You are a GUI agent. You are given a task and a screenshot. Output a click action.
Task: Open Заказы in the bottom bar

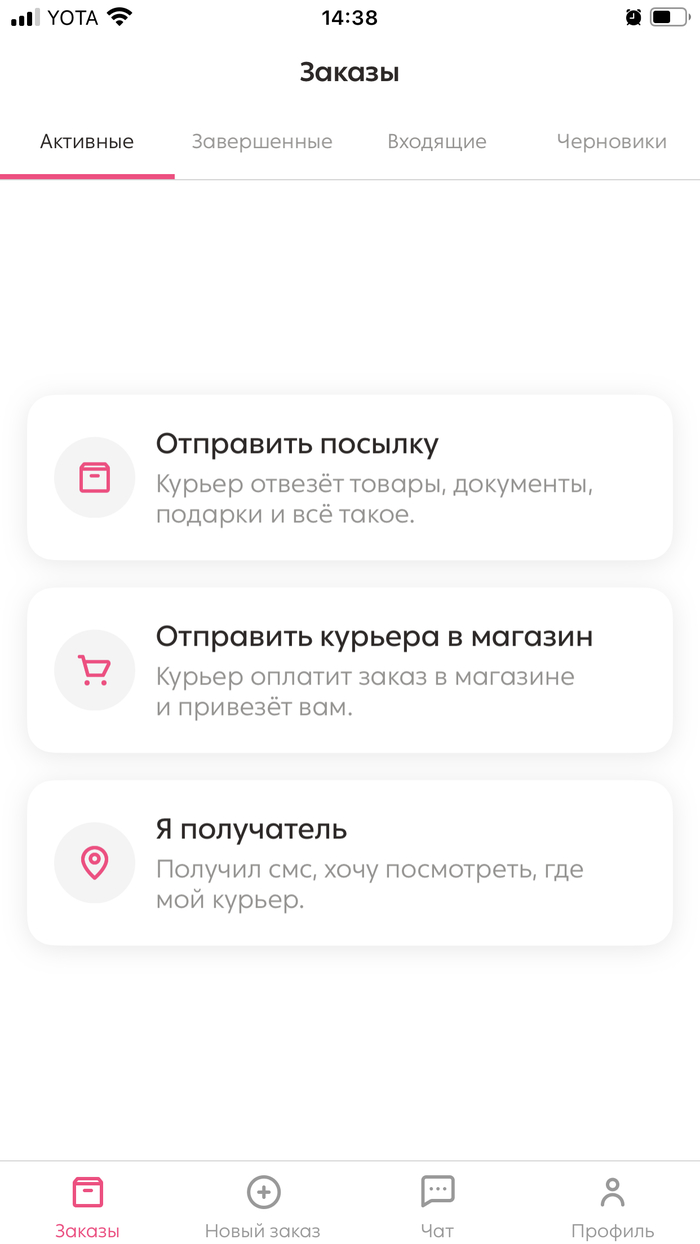87,1205
